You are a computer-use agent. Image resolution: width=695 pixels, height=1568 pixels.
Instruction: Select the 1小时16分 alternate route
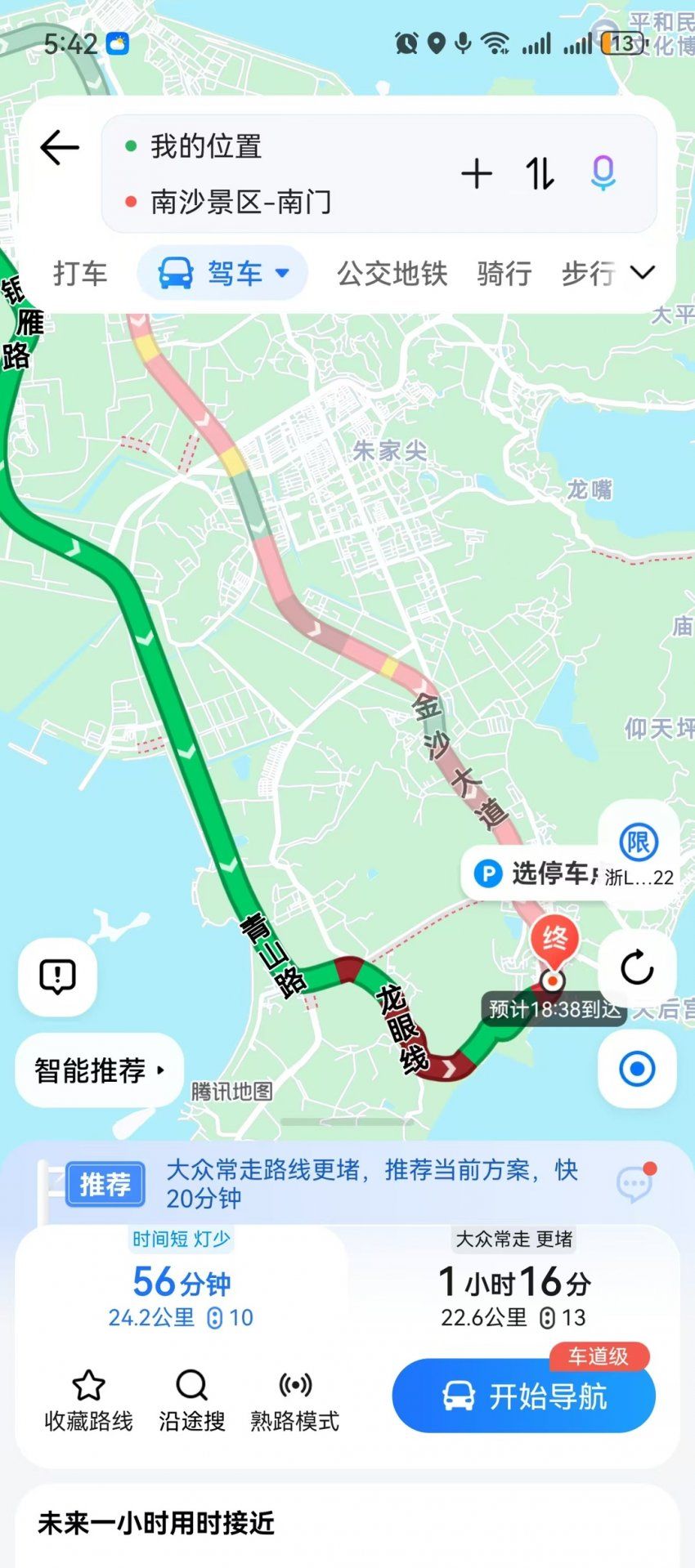tap(514, 1281)
